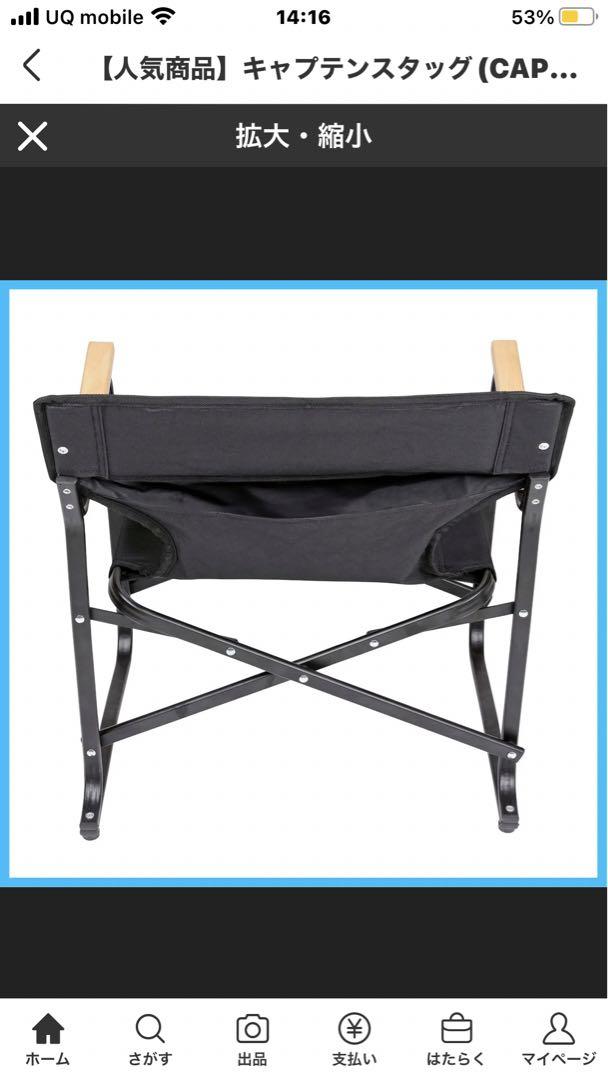Close the 拡大・縮小 image viewer
The width and height of the screenshot is (608, 1080).
click(32, 136)
